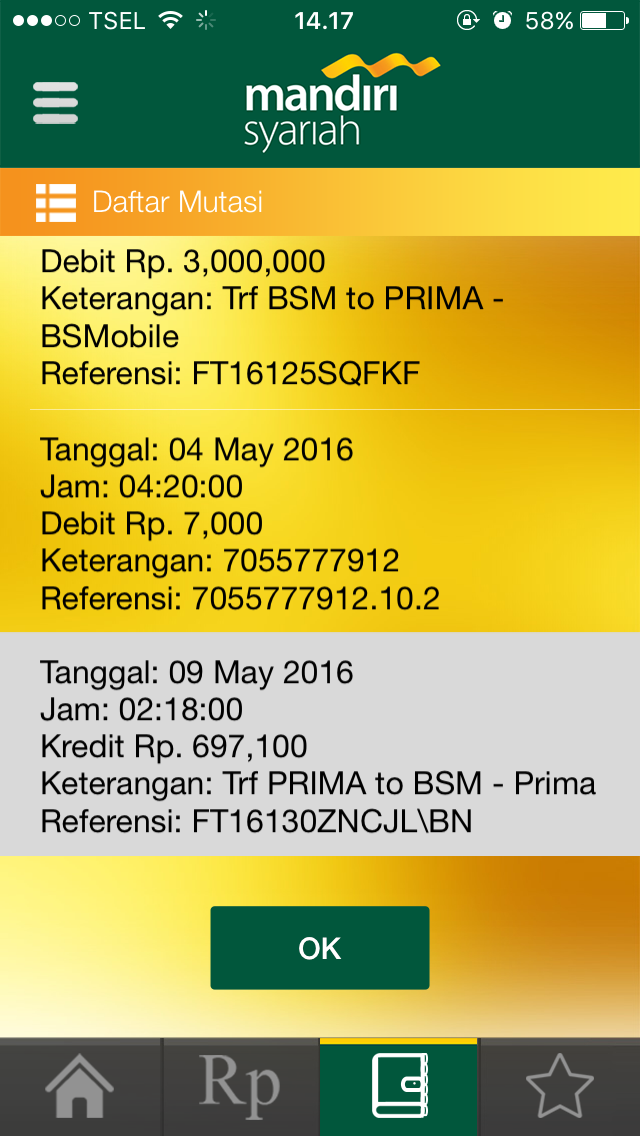Open the favorites star tab
This screenshot has height=1136, width=640.
click(560, 1087)
